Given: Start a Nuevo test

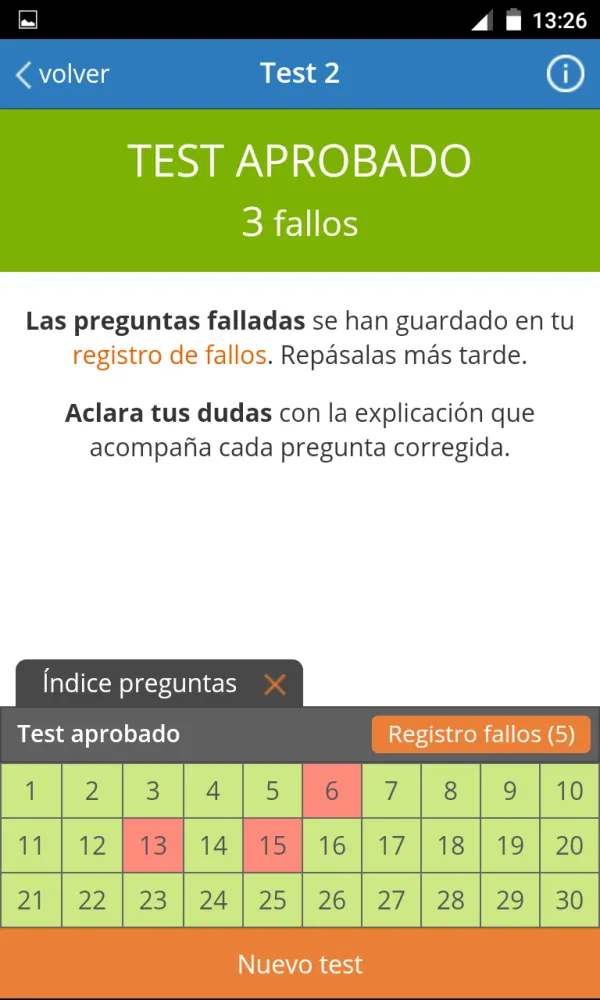Looking at the screenshot, I should click(300, 965).
